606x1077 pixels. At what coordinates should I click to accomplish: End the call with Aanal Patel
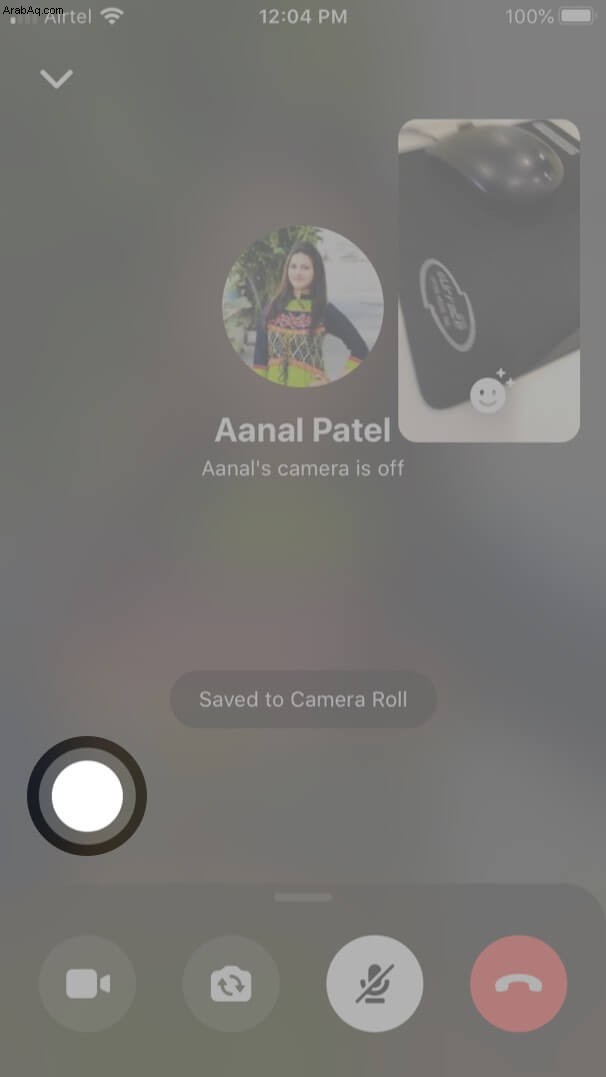pos(519,984)
